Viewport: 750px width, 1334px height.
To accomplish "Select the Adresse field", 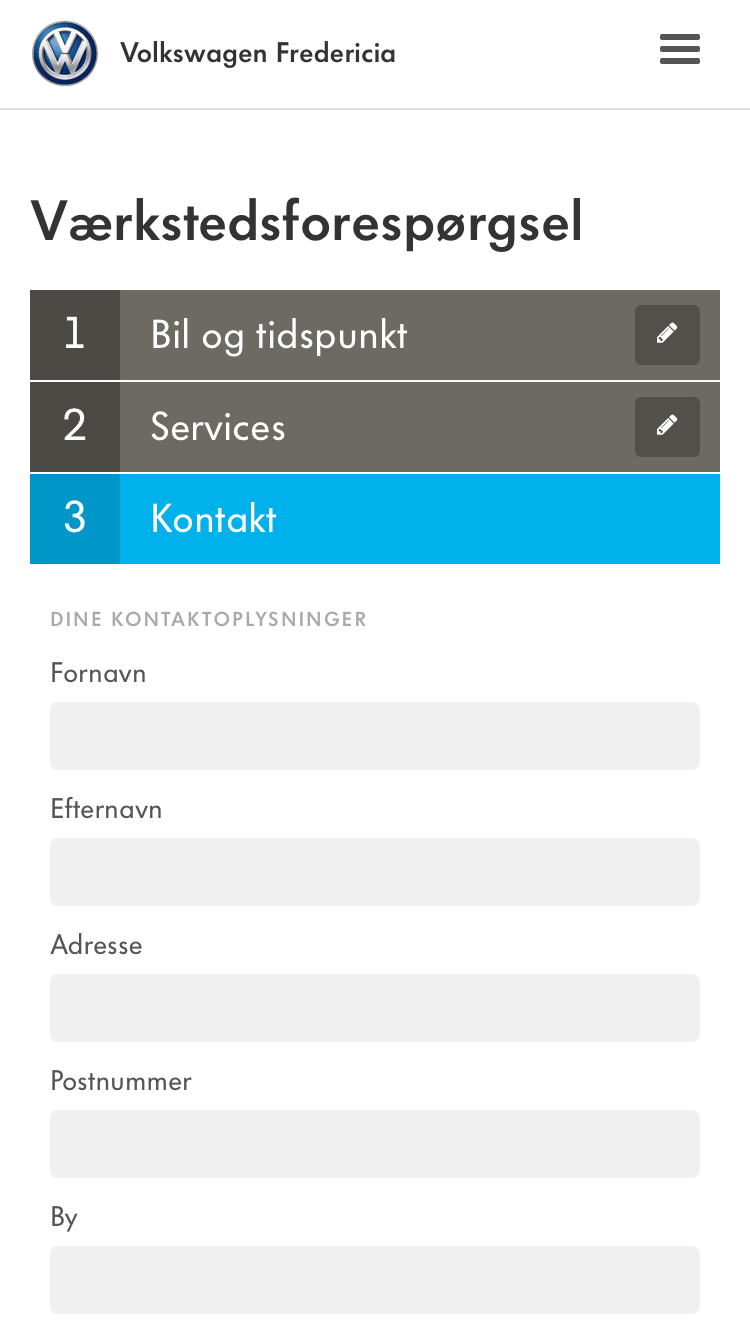I will [375, 1008].
